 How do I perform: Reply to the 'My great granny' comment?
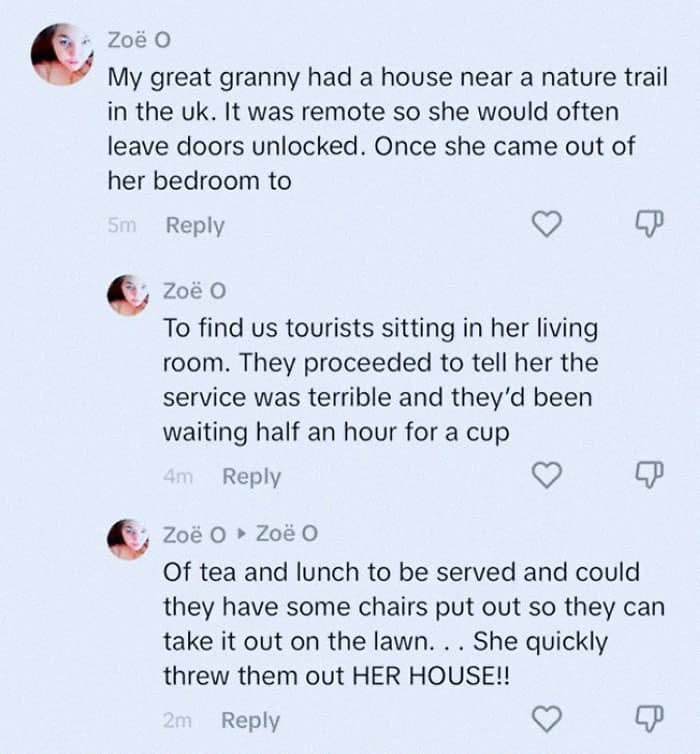[x=195, y=226]
